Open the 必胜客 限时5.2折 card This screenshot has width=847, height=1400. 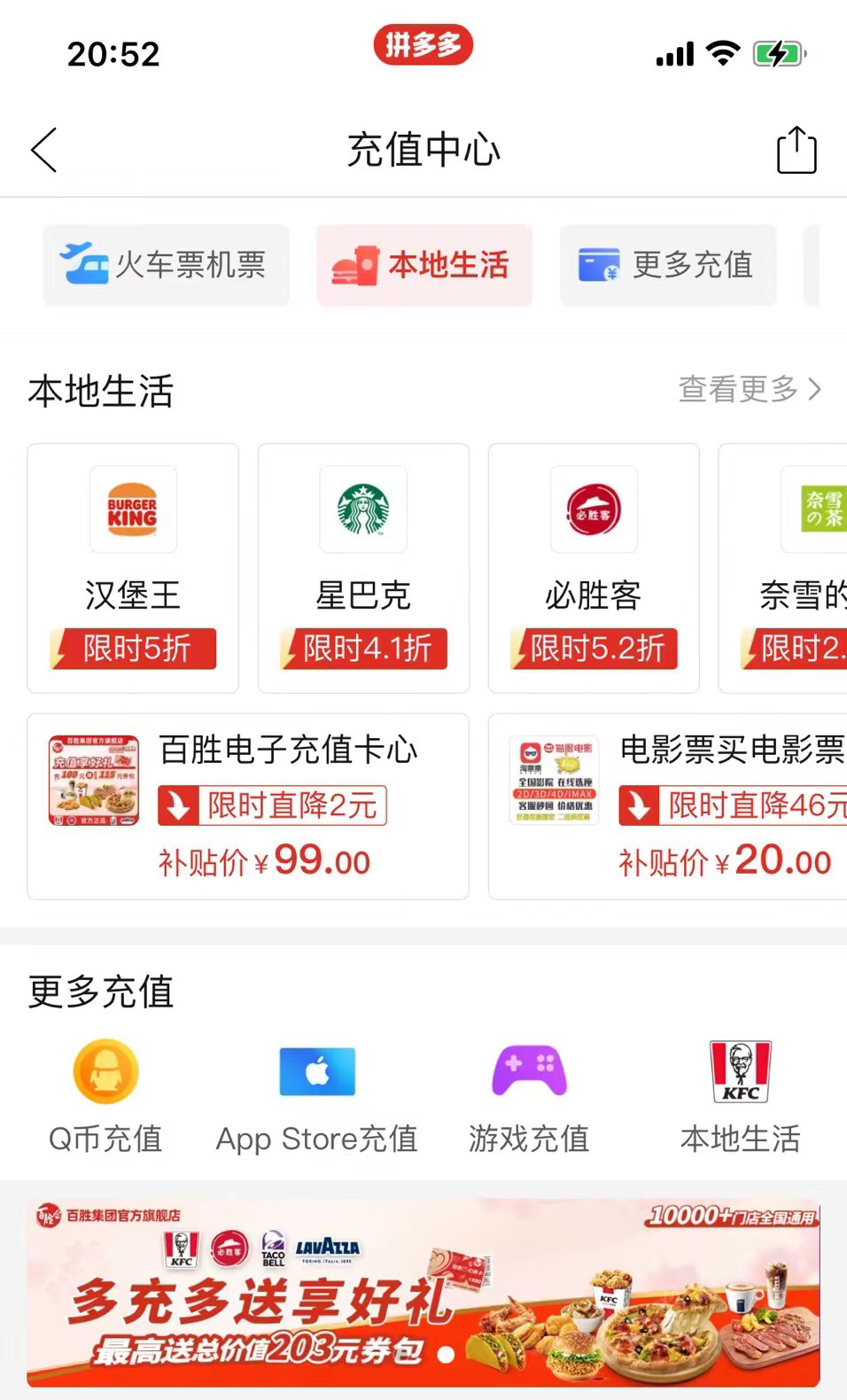click(594, 568)
